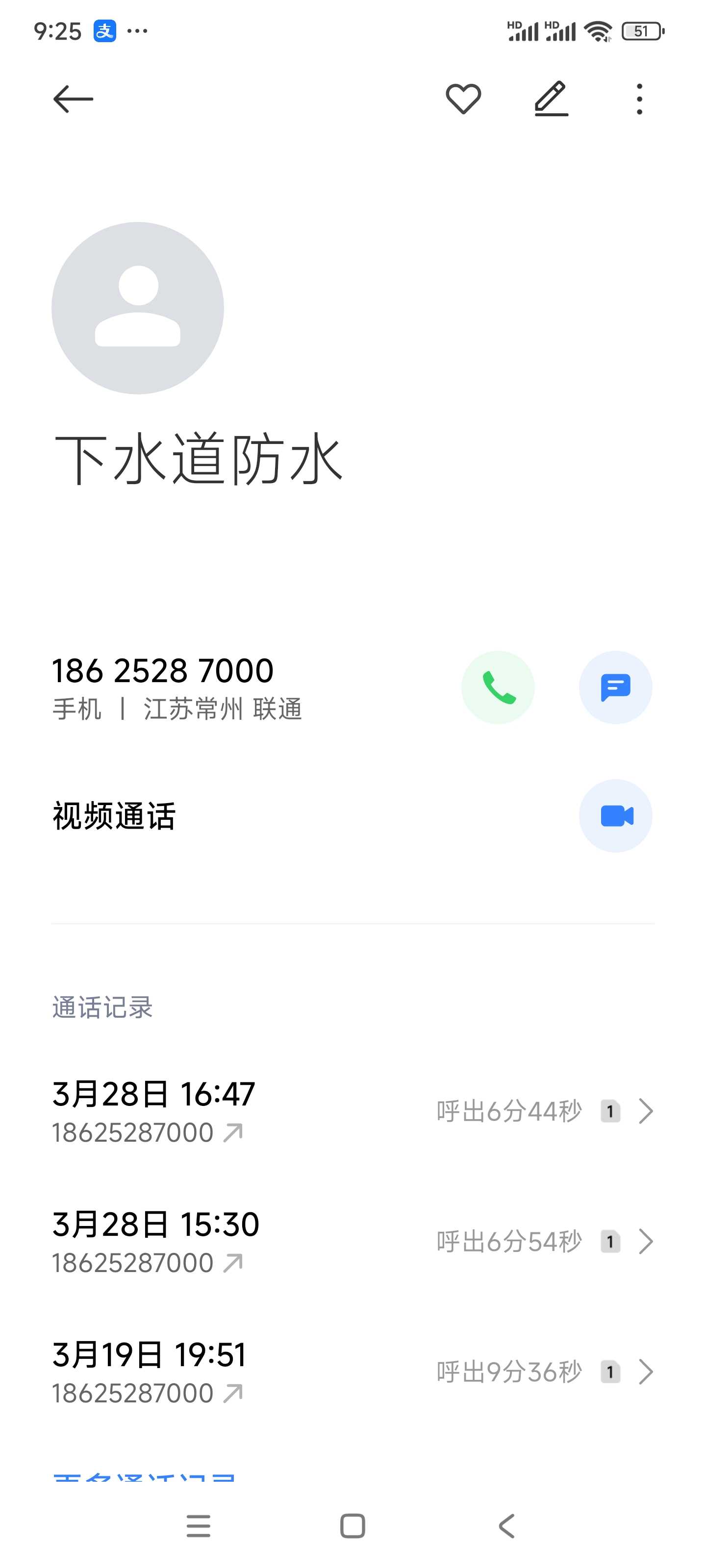Edit this contact with the pencil icon

tap(551, 99)
